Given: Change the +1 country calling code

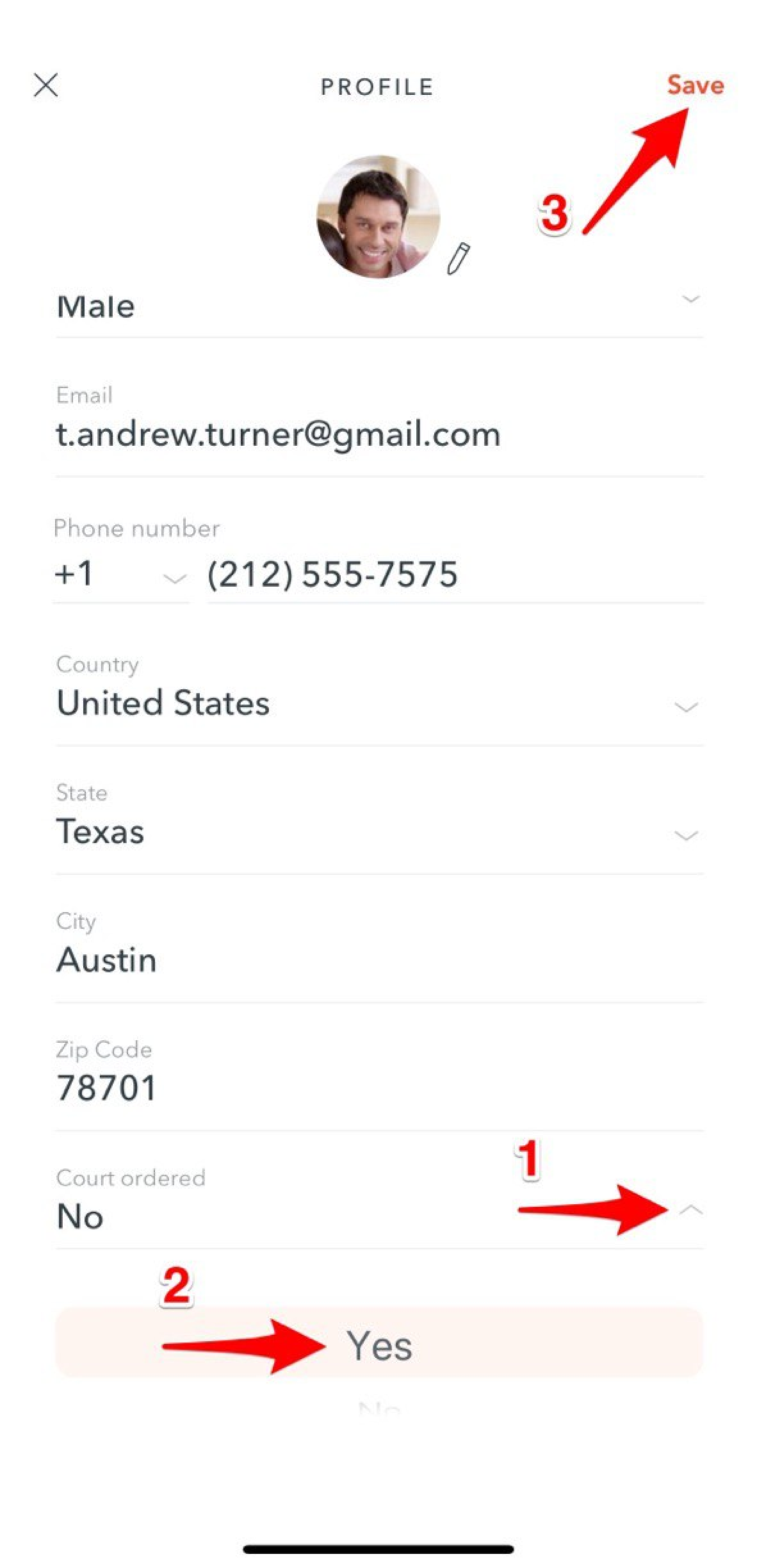Looking at the screenshot, I should pos(119,575).
